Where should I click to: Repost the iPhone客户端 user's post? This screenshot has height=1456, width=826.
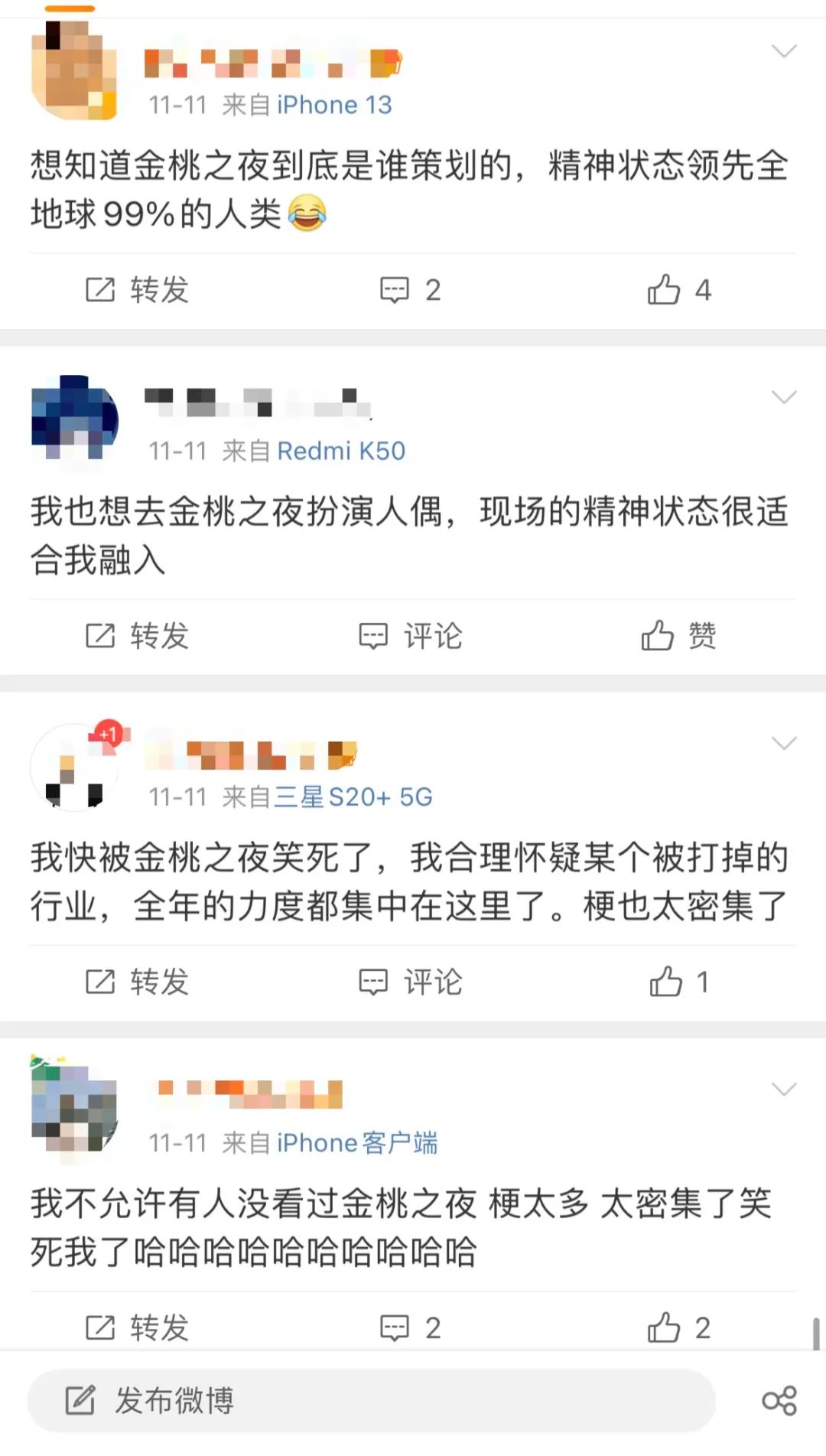[138, 1327]
